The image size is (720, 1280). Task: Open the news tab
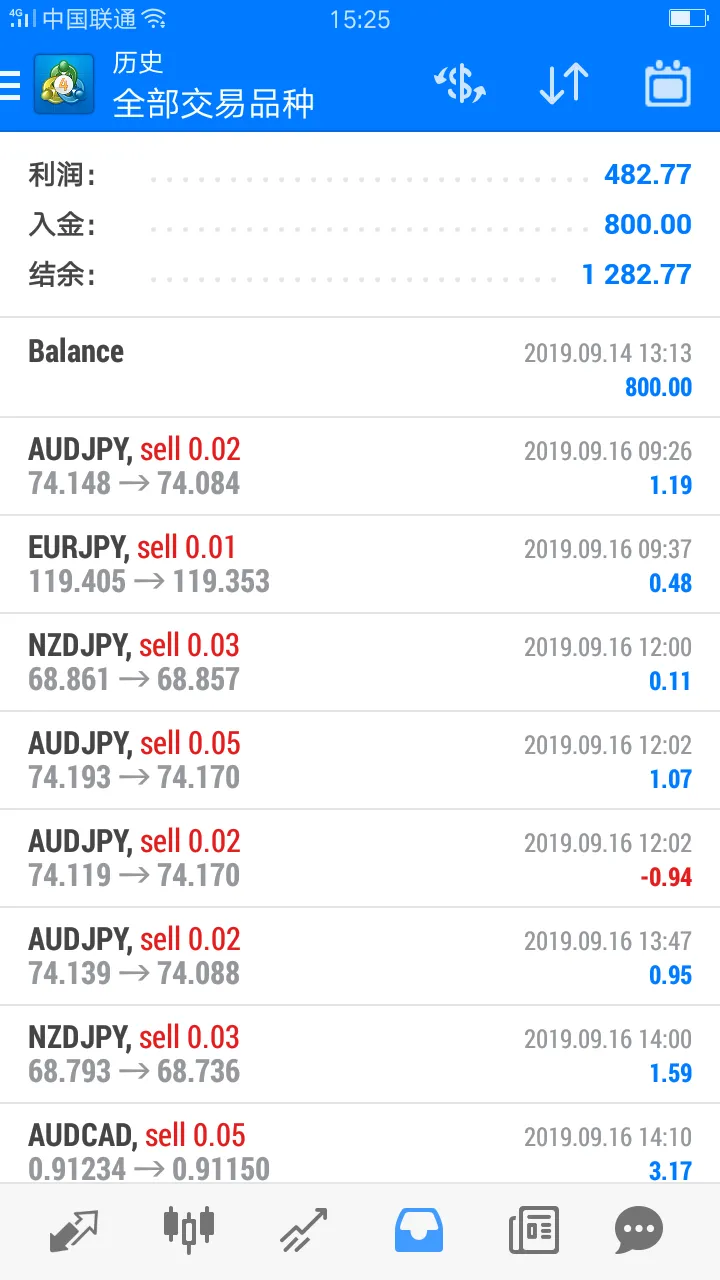(x=534, y=1230)
